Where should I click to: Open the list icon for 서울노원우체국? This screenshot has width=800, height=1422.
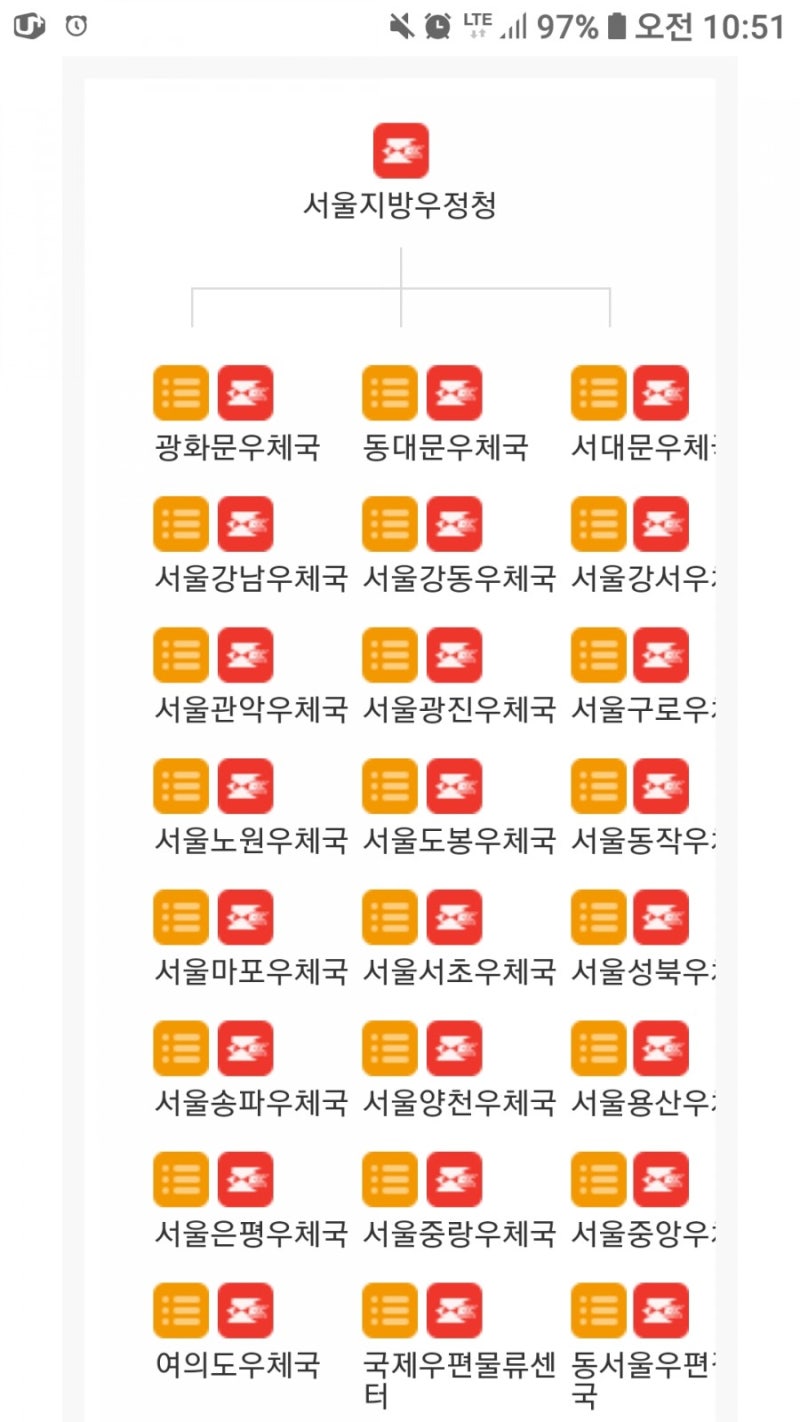181,786
